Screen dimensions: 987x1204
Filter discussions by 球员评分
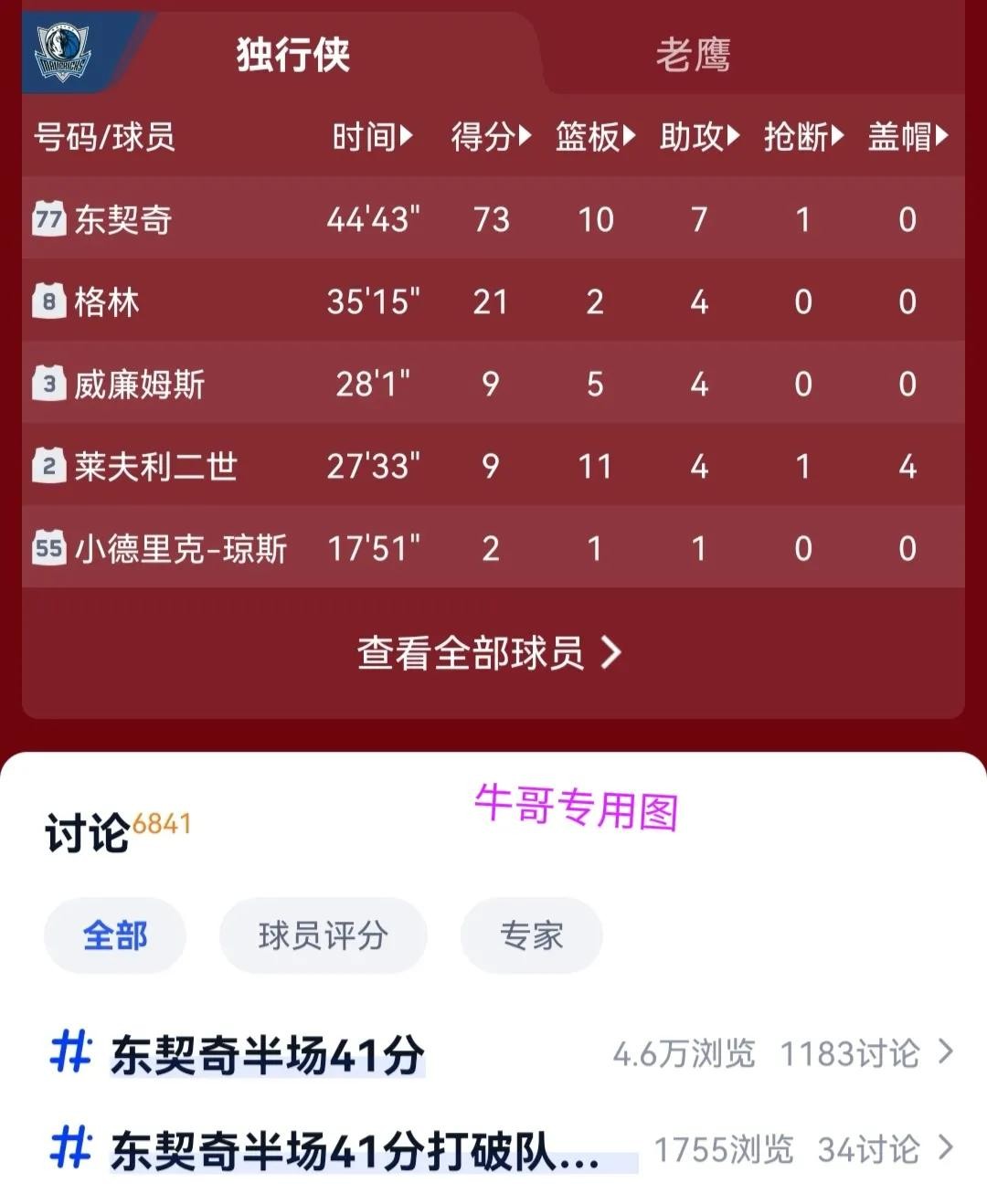click(323, 935)
